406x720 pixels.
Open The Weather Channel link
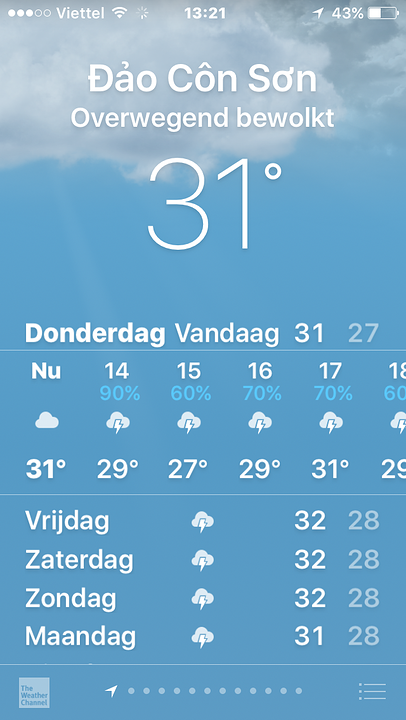click(x=34, y=692)
